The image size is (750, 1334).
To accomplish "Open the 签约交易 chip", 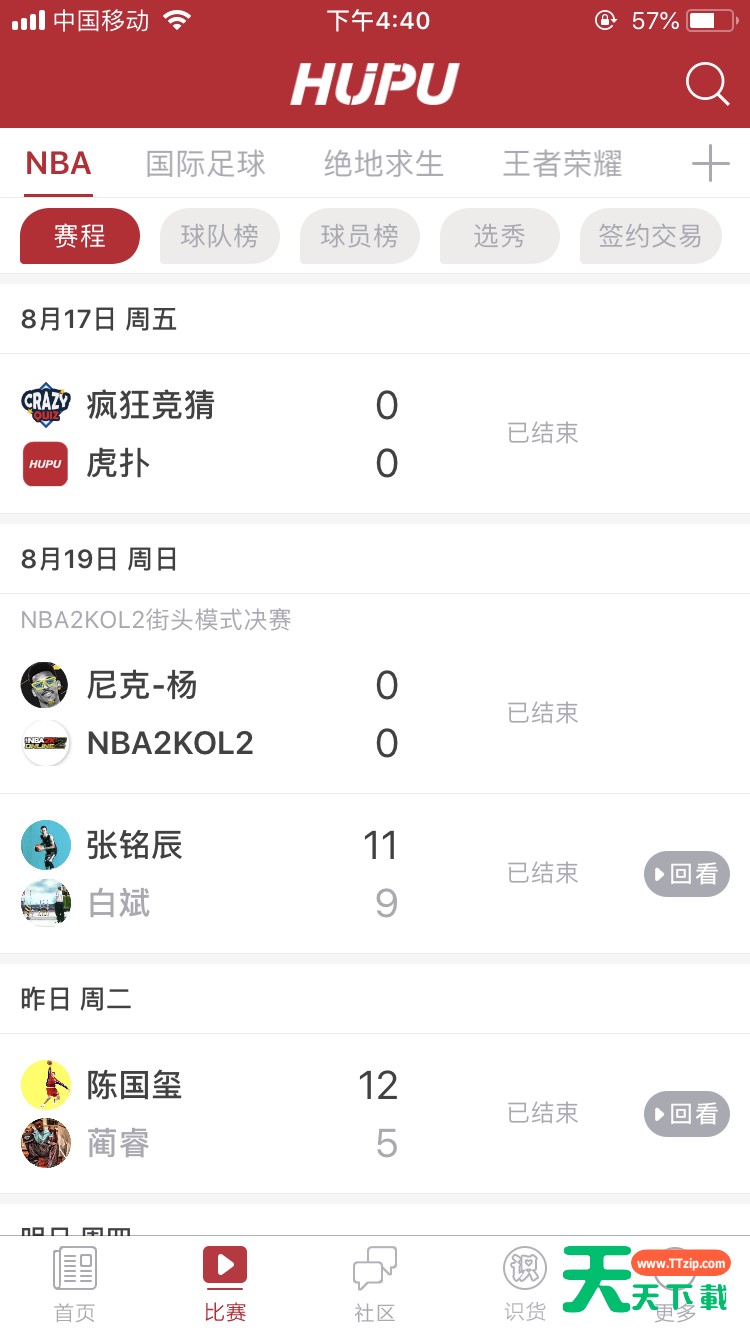I will pos(650,236).
